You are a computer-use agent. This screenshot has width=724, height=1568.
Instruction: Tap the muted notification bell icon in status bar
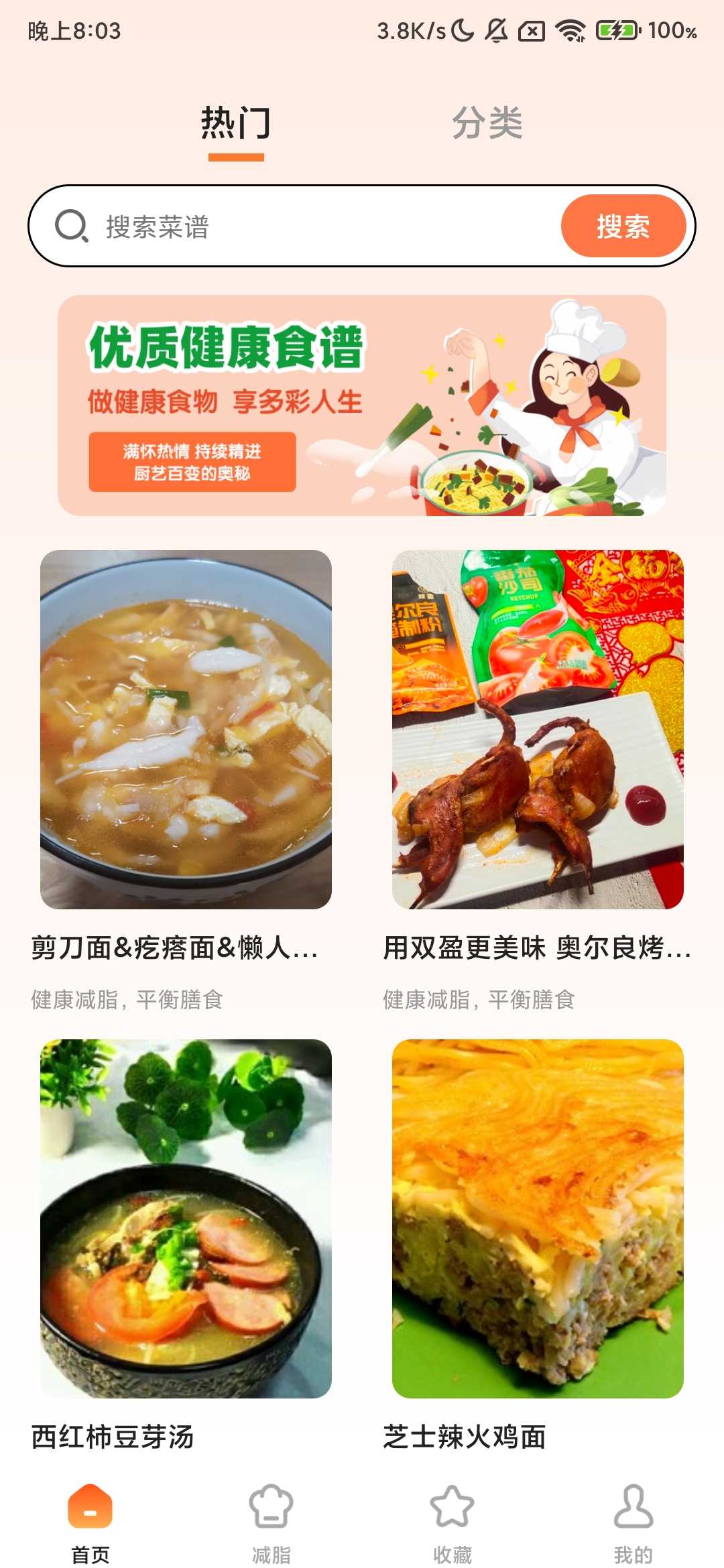(x=496, y=29)
